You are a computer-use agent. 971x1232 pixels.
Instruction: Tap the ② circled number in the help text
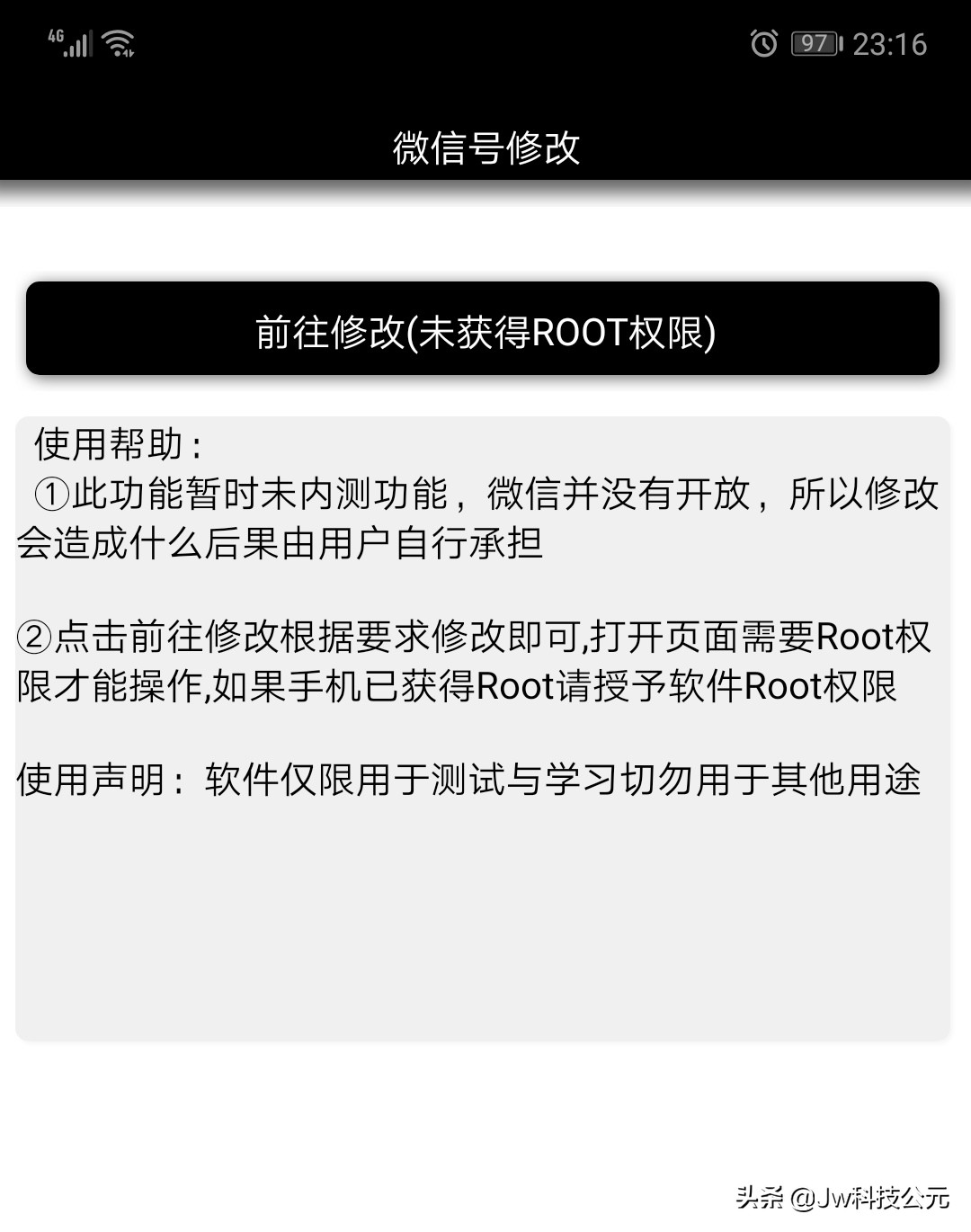click(x=36, y=637)
